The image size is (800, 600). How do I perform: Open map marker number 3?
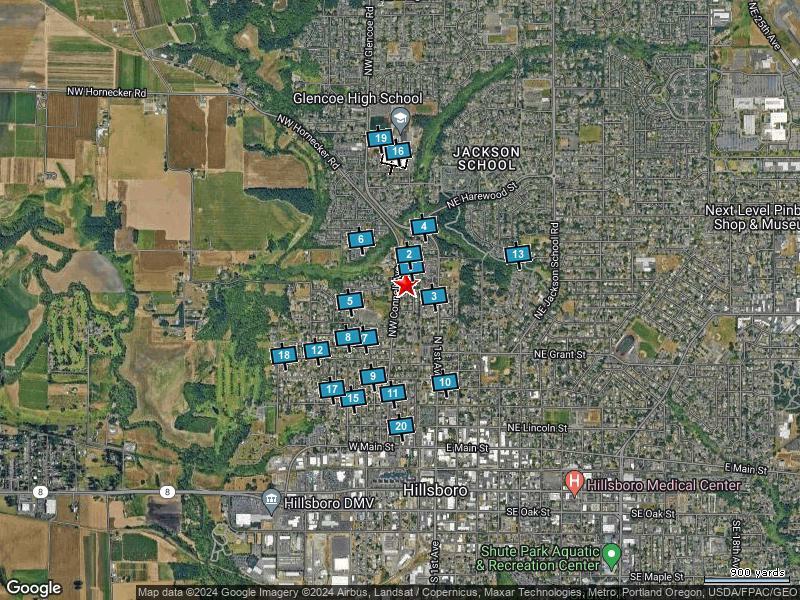pyautogui.click(x=433, y=296)
